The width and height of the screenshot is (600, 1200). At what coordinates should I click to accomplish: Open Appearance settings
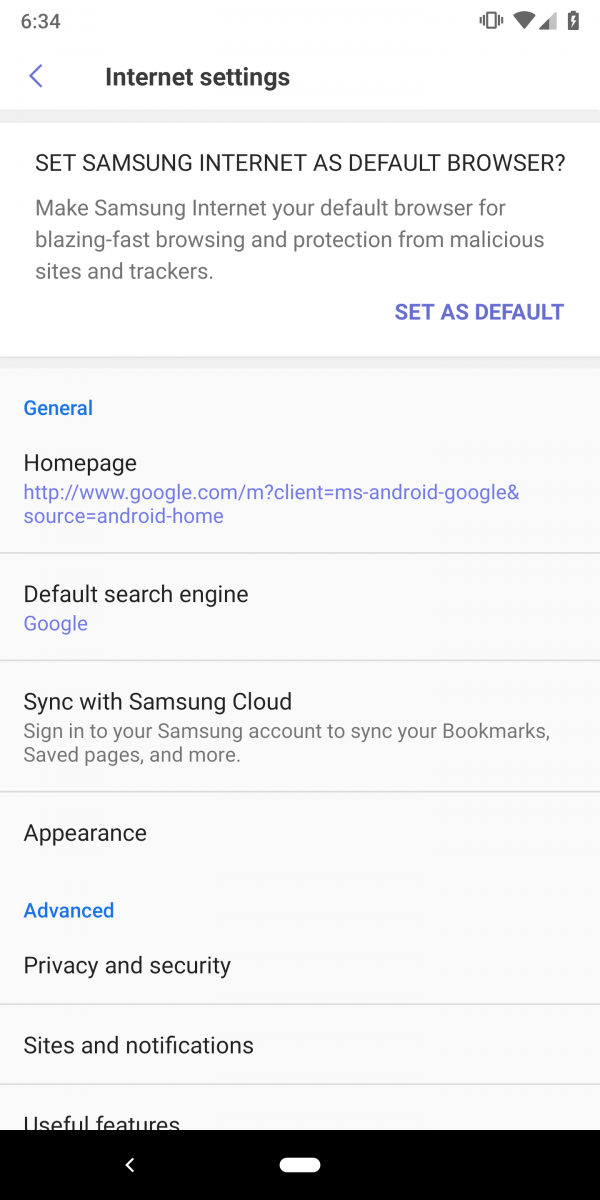(x=300, y=833)
